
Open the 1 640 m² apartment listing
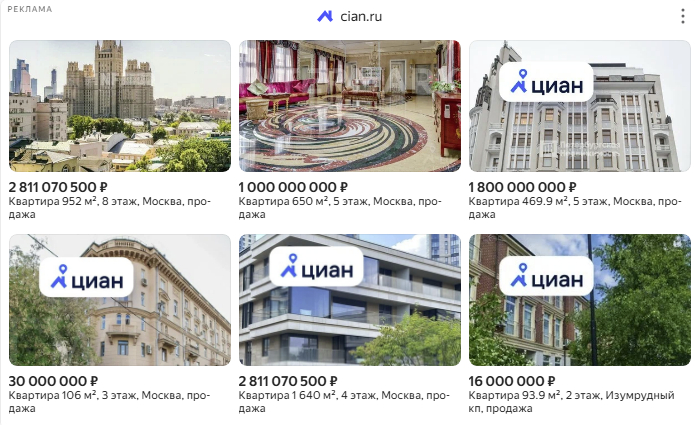pyautogui.click(x=350, y=300)
